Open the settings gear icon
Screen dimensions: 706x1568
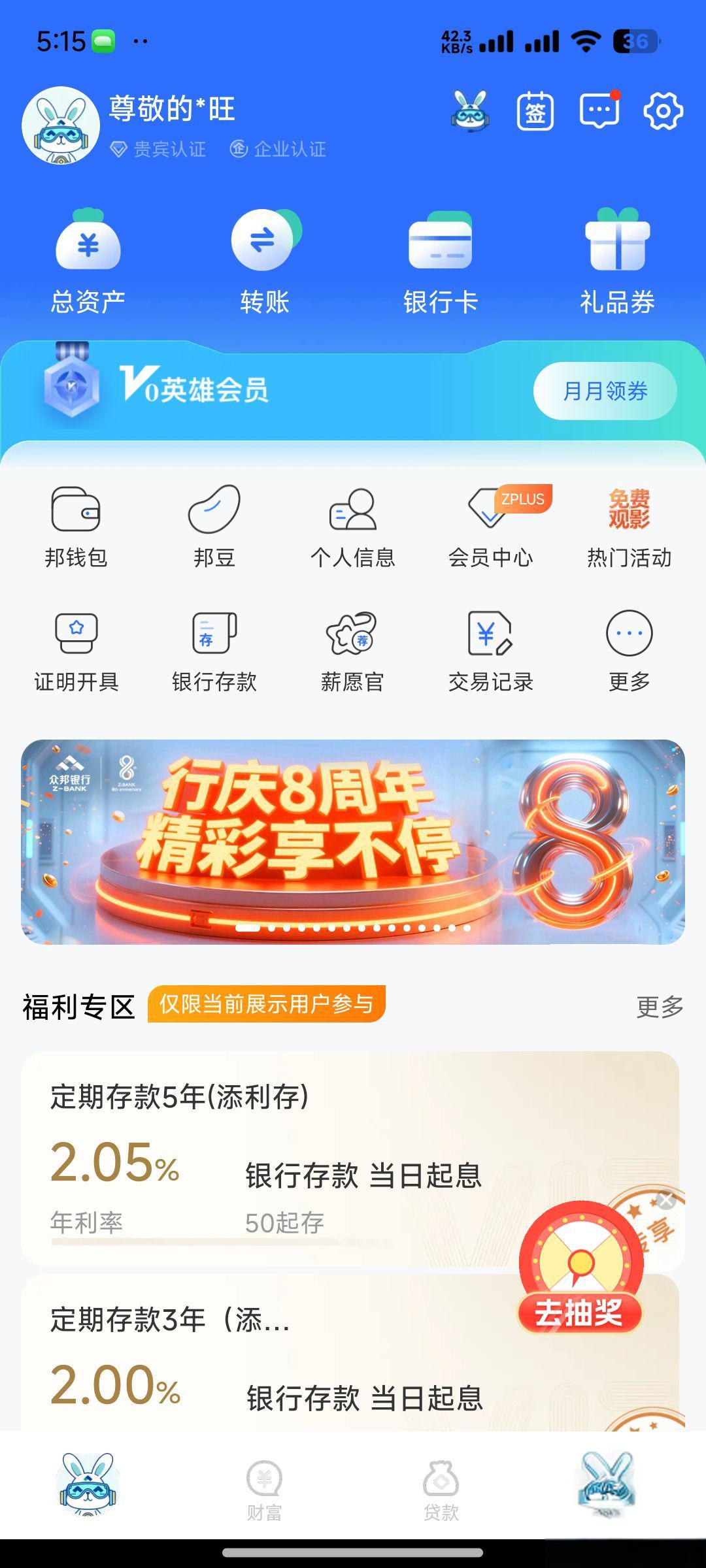coord(663,111)
